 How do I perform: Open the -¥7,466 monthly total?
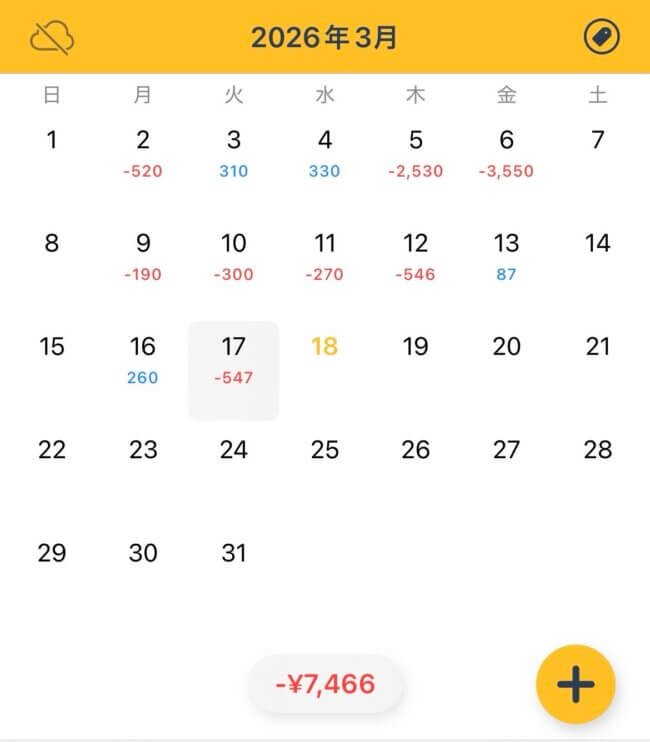(325, 685)
